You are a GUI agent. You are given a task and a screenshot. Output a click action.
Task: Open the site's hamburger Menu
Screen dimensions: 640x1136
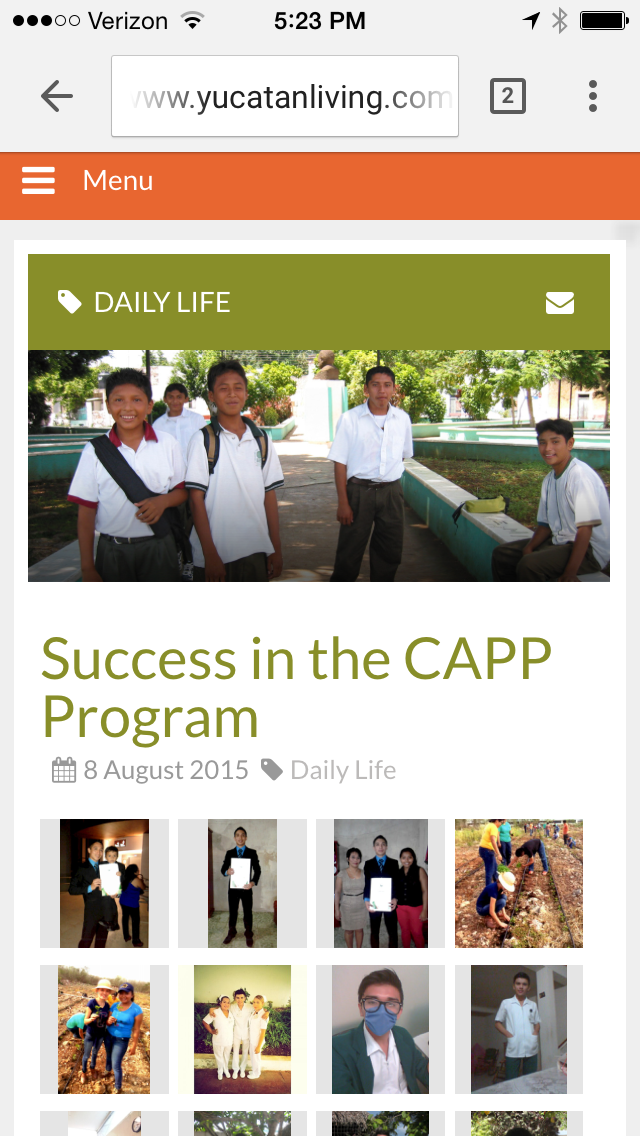tap(88, 181)
